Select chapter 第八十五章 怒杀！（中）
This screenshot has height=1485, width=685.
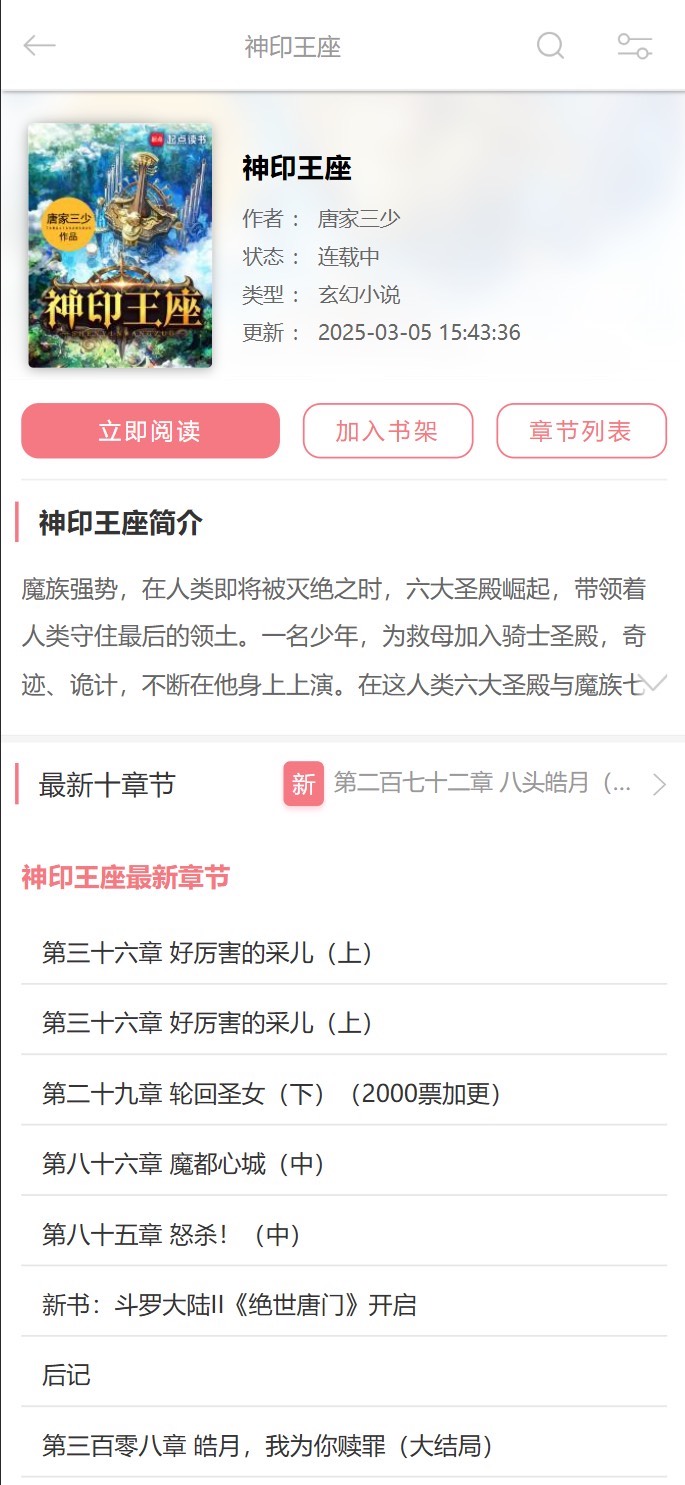point(172,1235)
